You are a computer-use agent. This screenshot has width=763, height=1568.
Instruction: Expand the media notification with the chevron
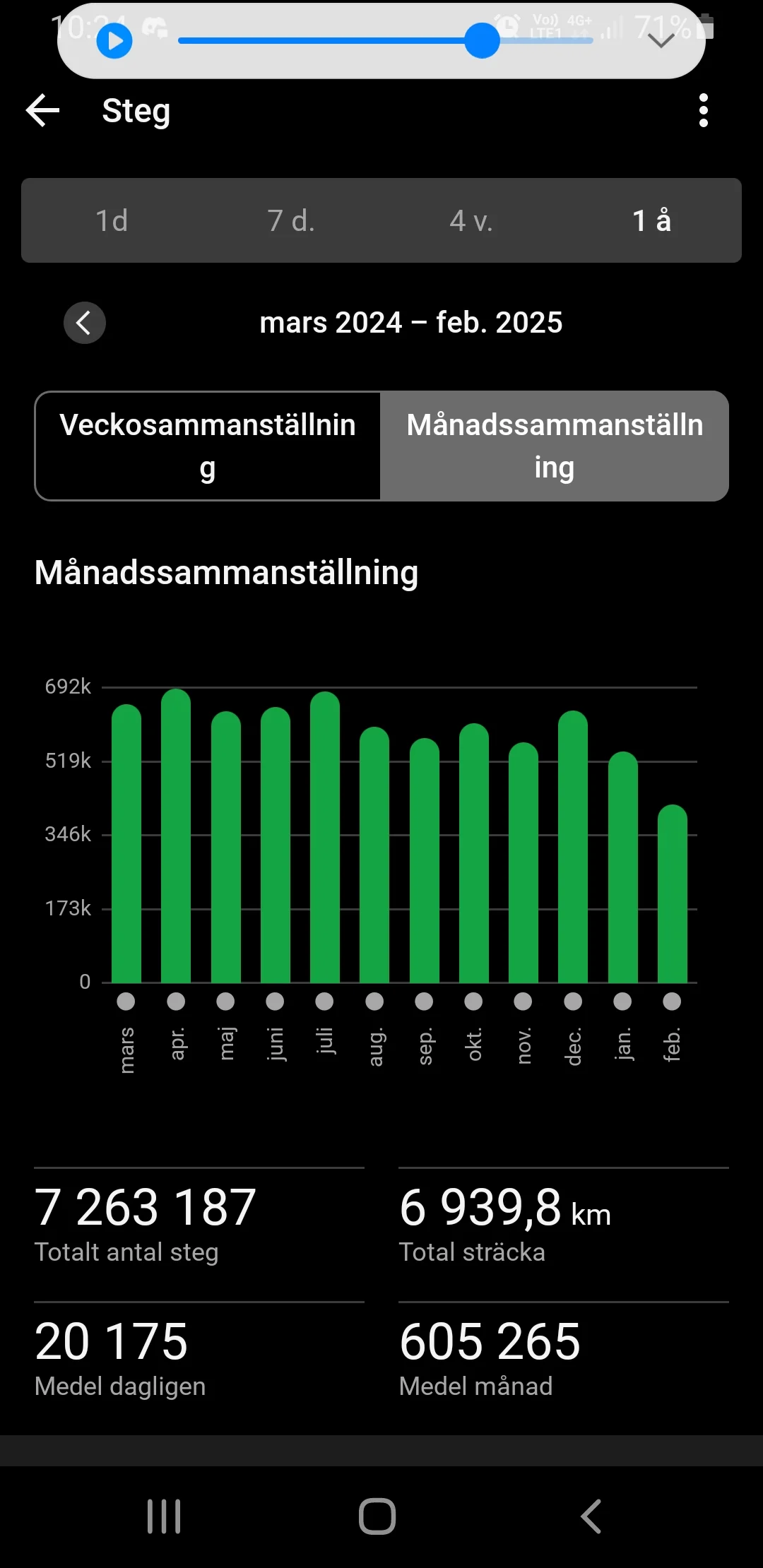coord(661,40)
